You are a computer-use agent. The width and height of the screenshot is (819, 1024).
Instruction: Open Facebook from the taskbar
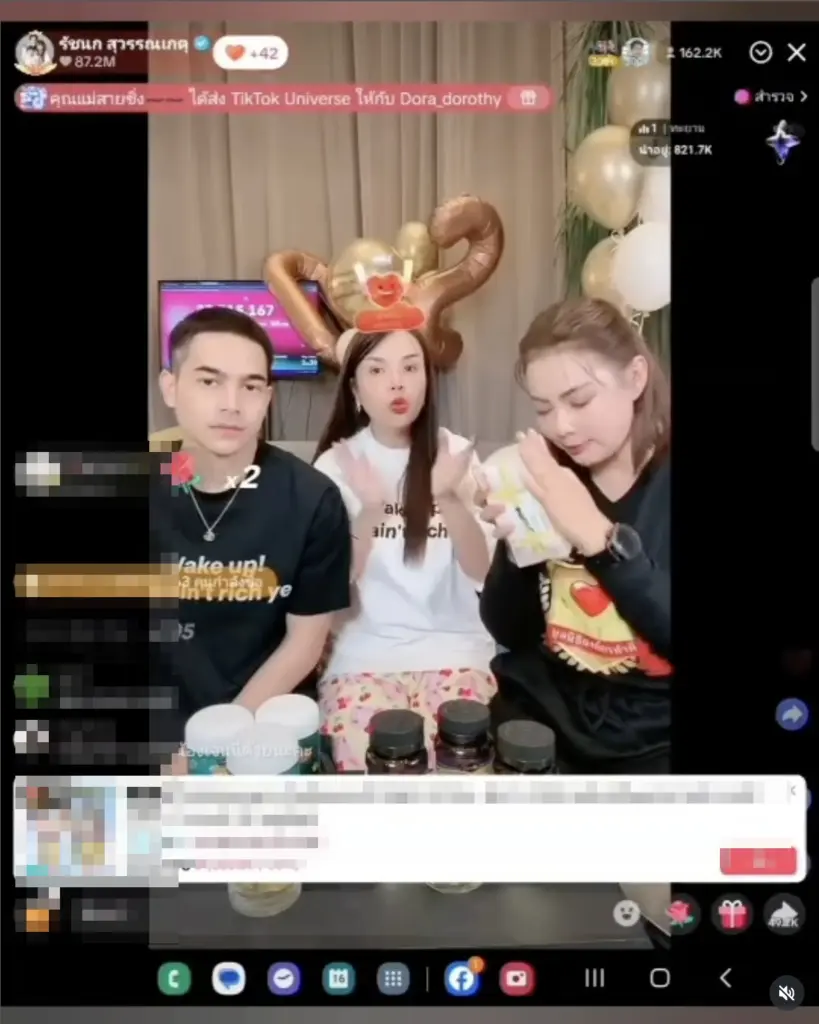pos(461,978)
